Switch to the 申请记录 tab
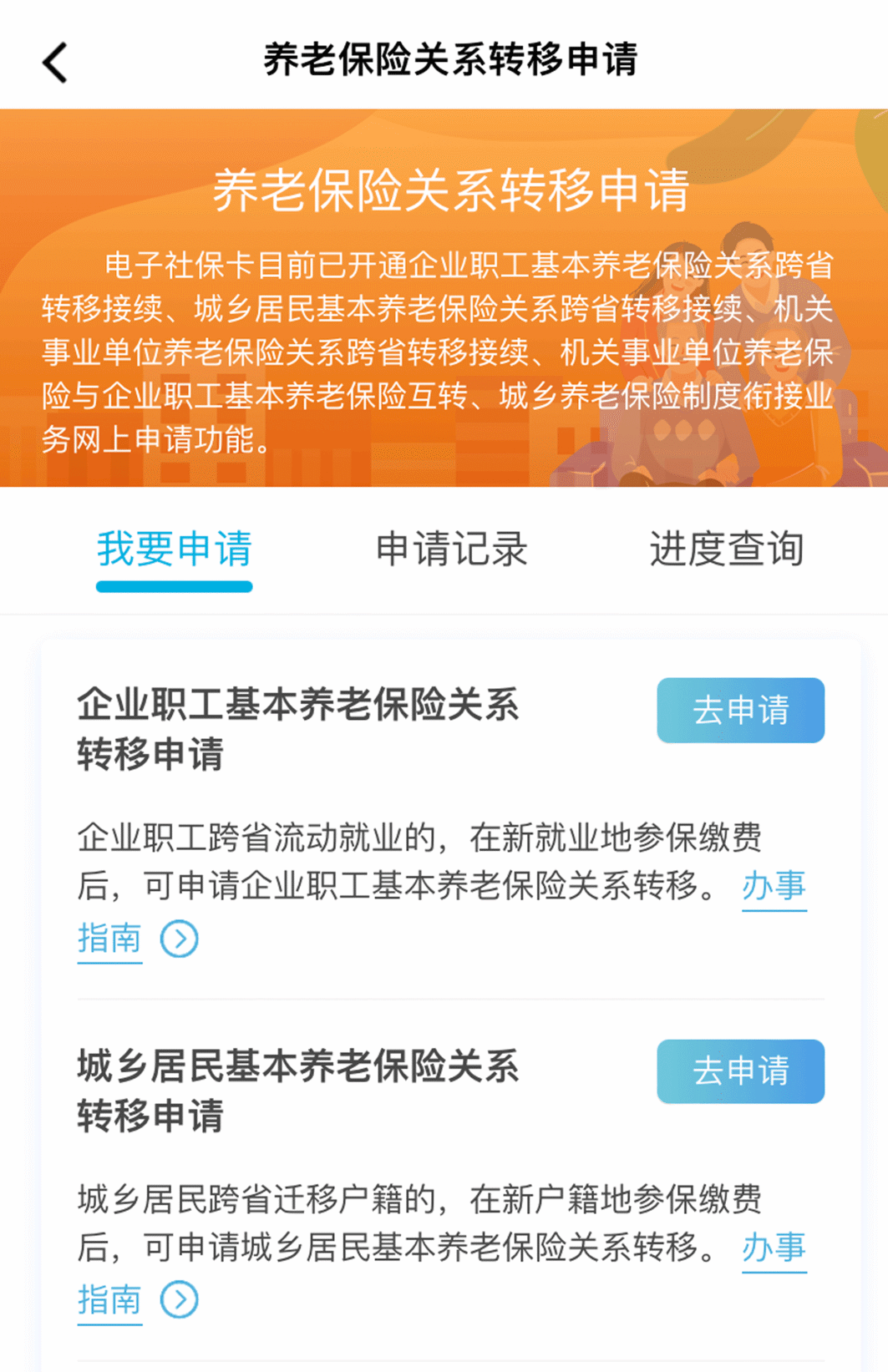Viewport: 888px width, 1372px height. coord(451,550)
